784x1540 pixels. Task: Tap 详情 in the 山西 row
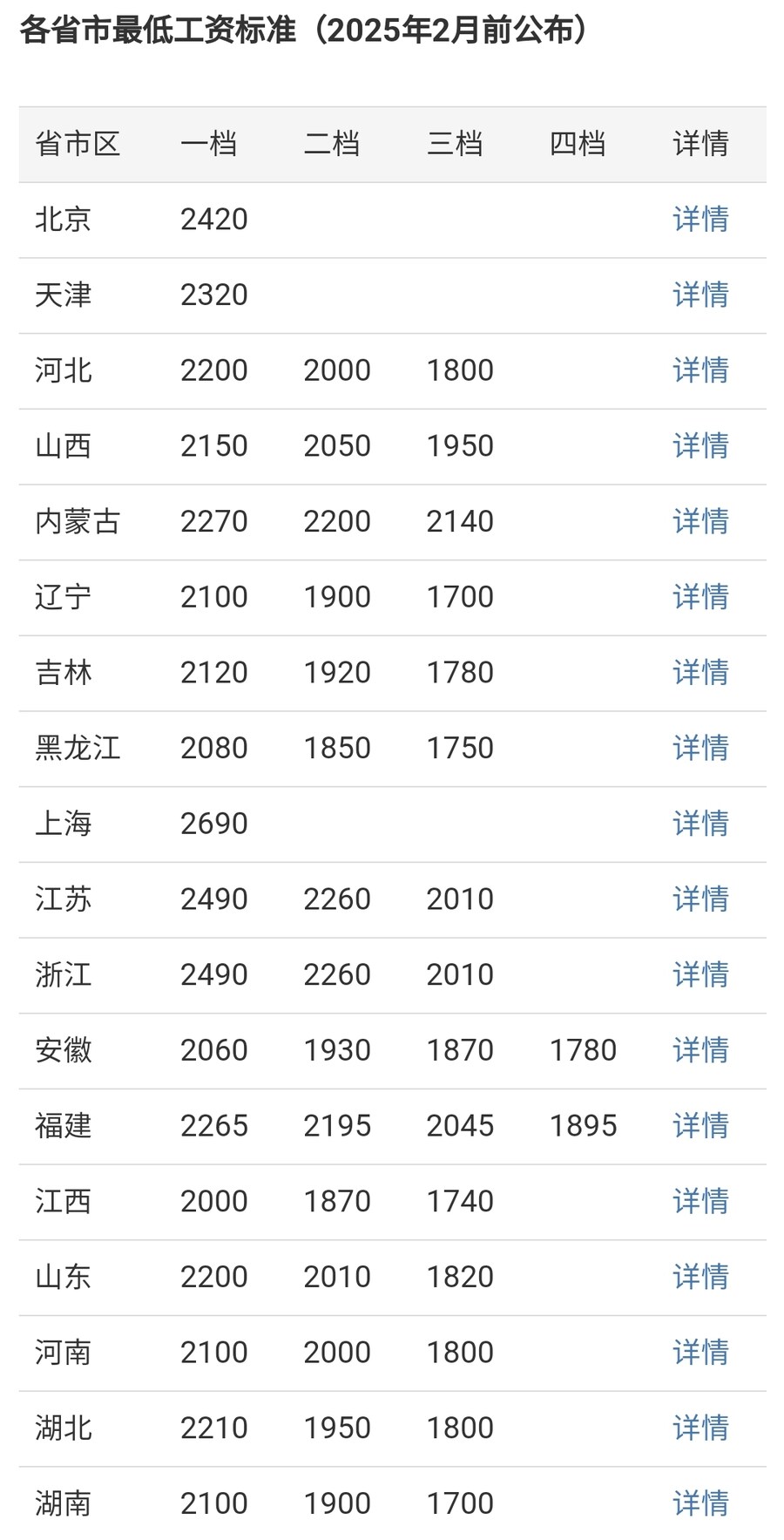point(700,445)
